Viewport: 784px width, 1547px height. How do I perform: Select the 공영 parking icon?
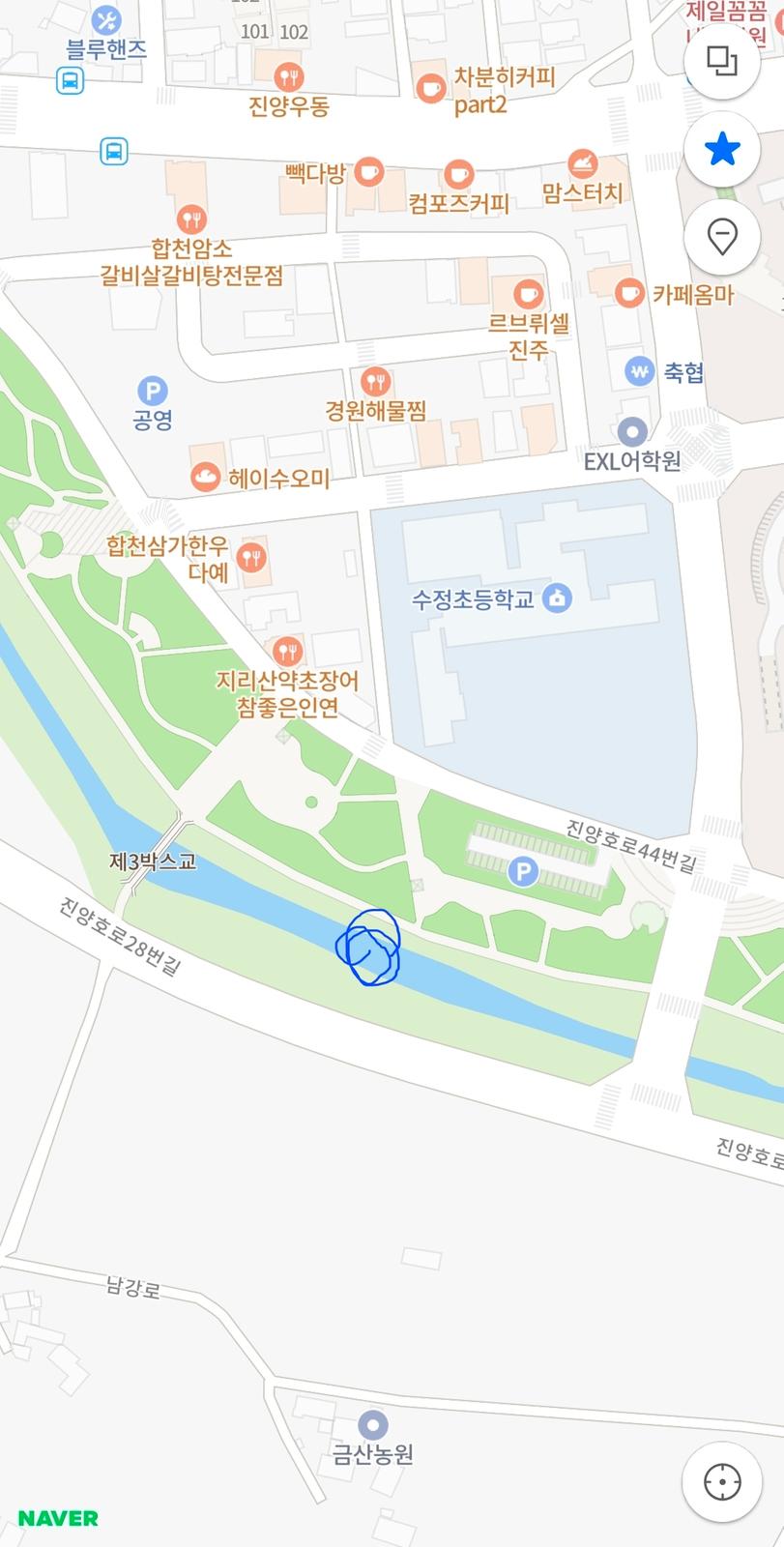(x=153, y=393)
